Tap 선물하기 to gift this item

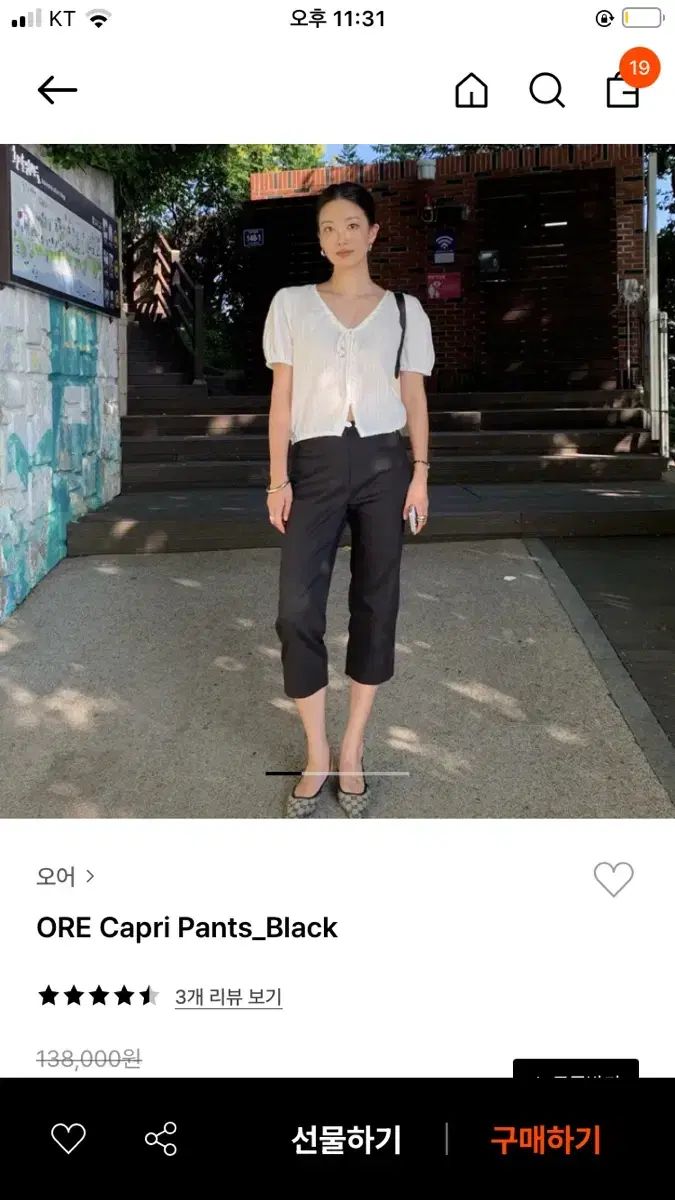coord(346,1140)
